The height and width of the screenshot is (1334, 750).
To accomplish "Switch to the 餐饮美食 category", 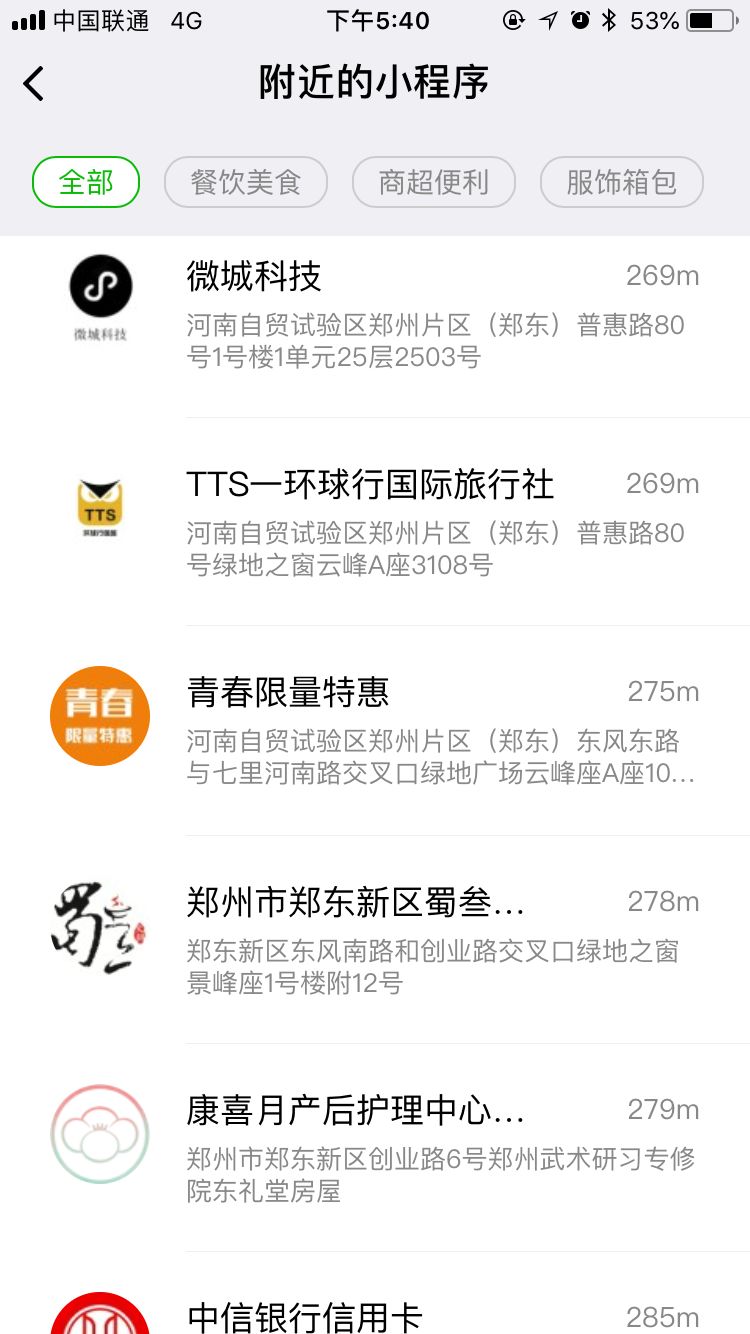I will [x=246, y=182].
